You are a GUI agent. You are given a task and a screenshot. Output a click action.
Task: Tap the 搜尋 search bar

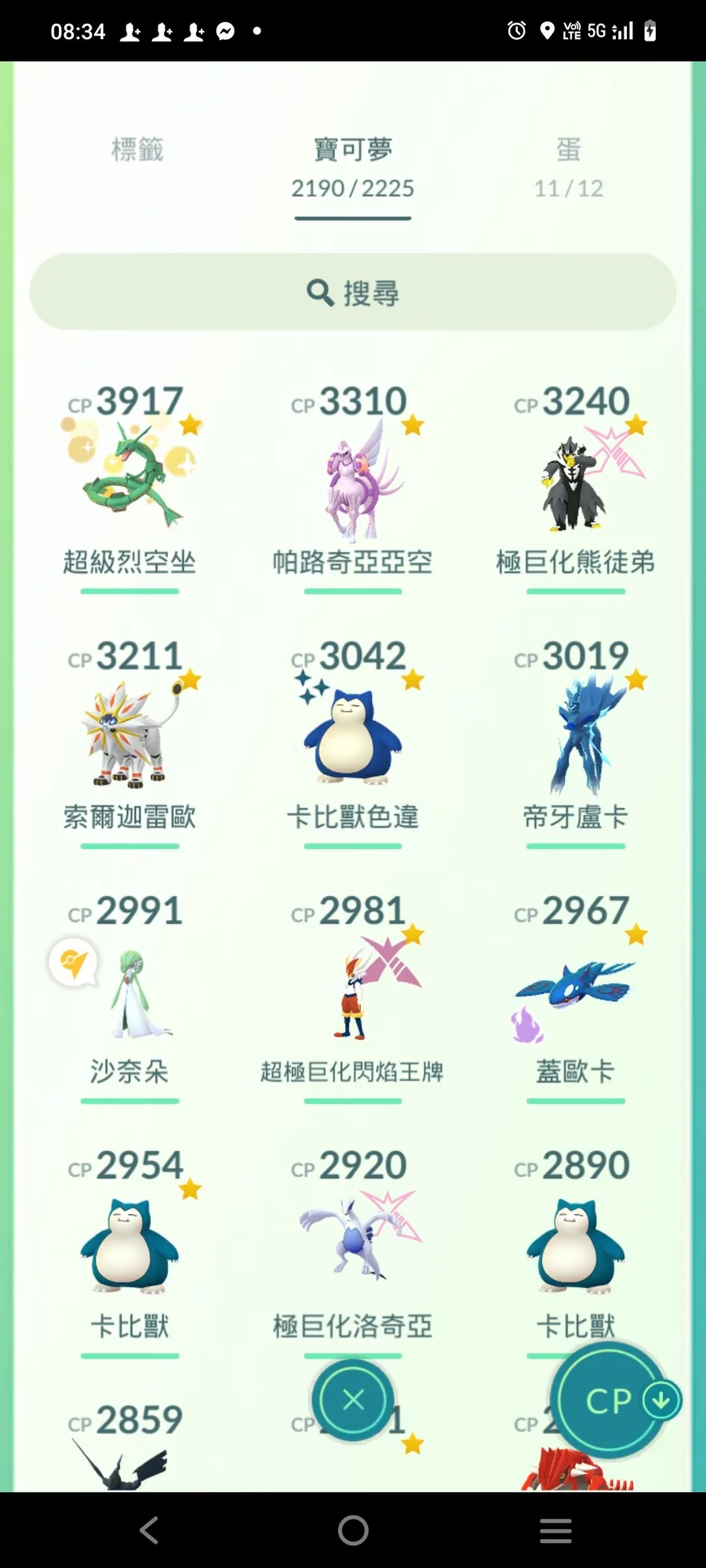(x=353, y=292)
